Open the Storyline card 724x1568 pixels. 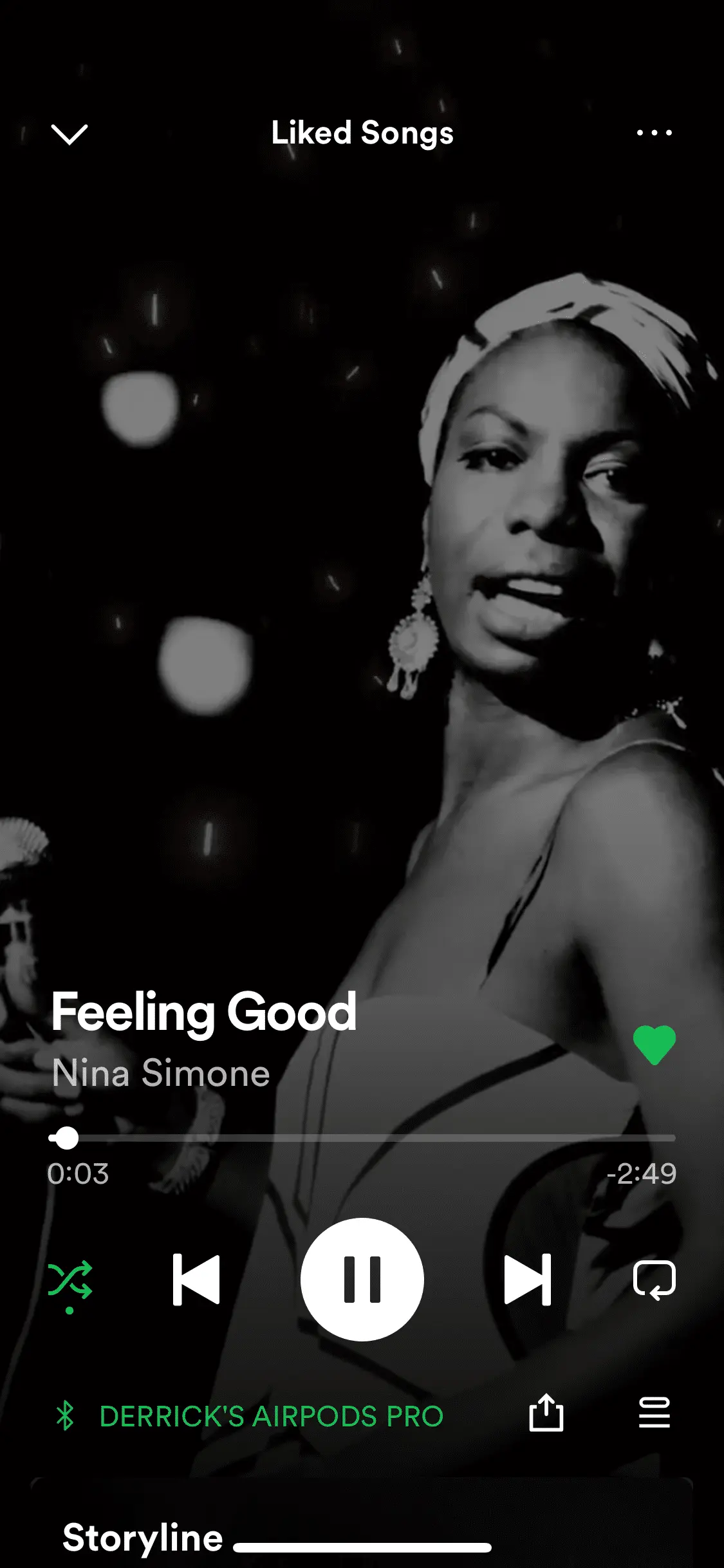(x=143, y=1538)
